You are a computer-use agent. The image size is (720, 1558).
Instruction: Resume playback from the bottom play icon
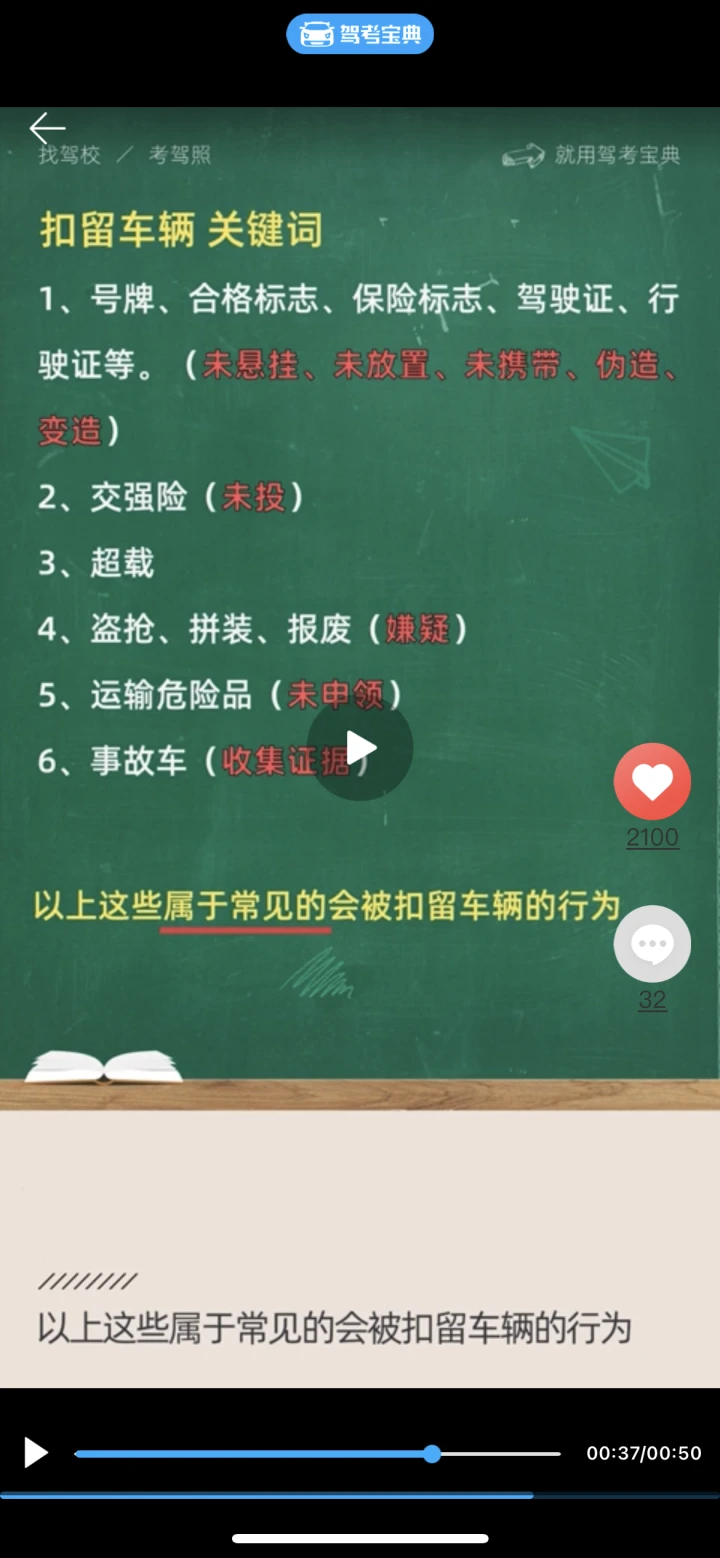click(36, 1453)
